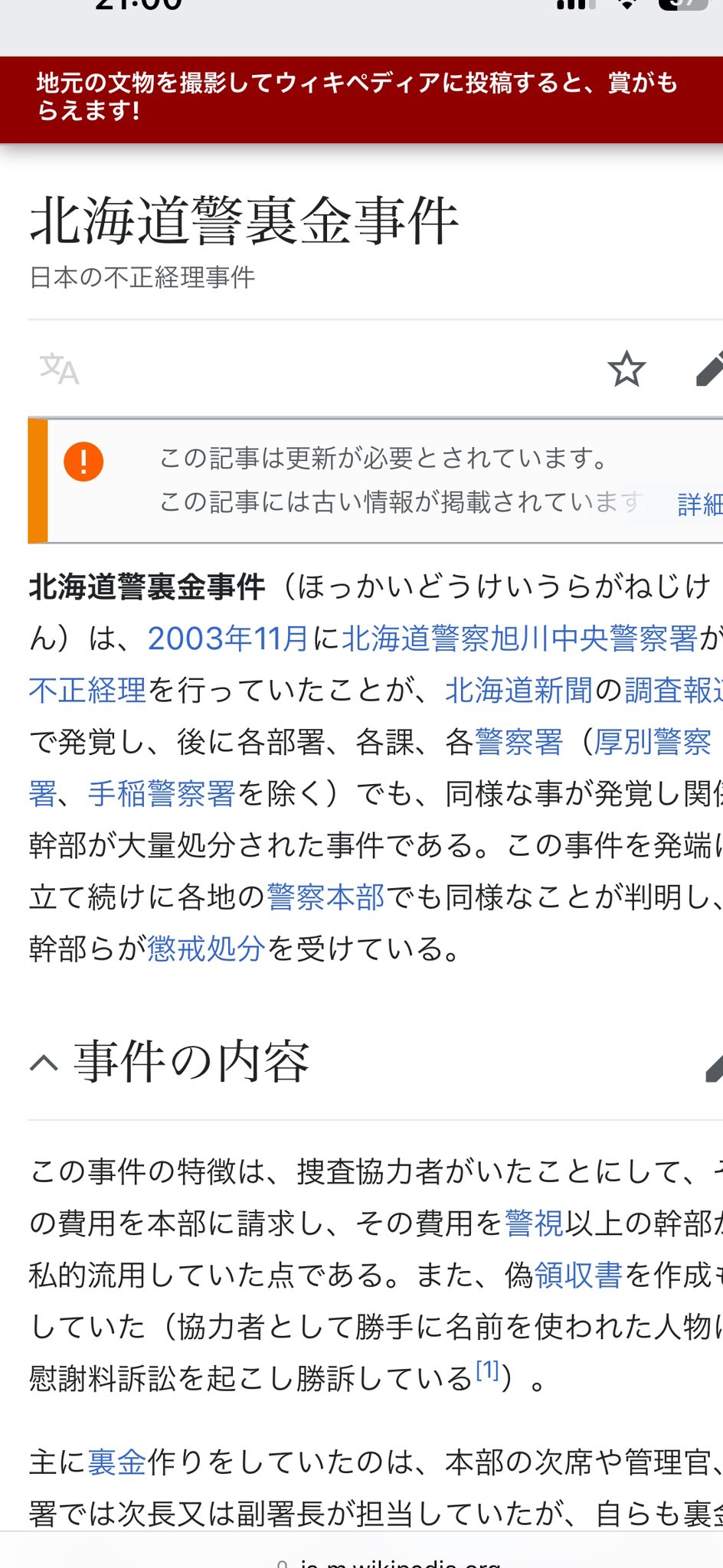Open the 調査報道 link
Viewport: 723px width, 1568px height.
(x=673, y=690)
